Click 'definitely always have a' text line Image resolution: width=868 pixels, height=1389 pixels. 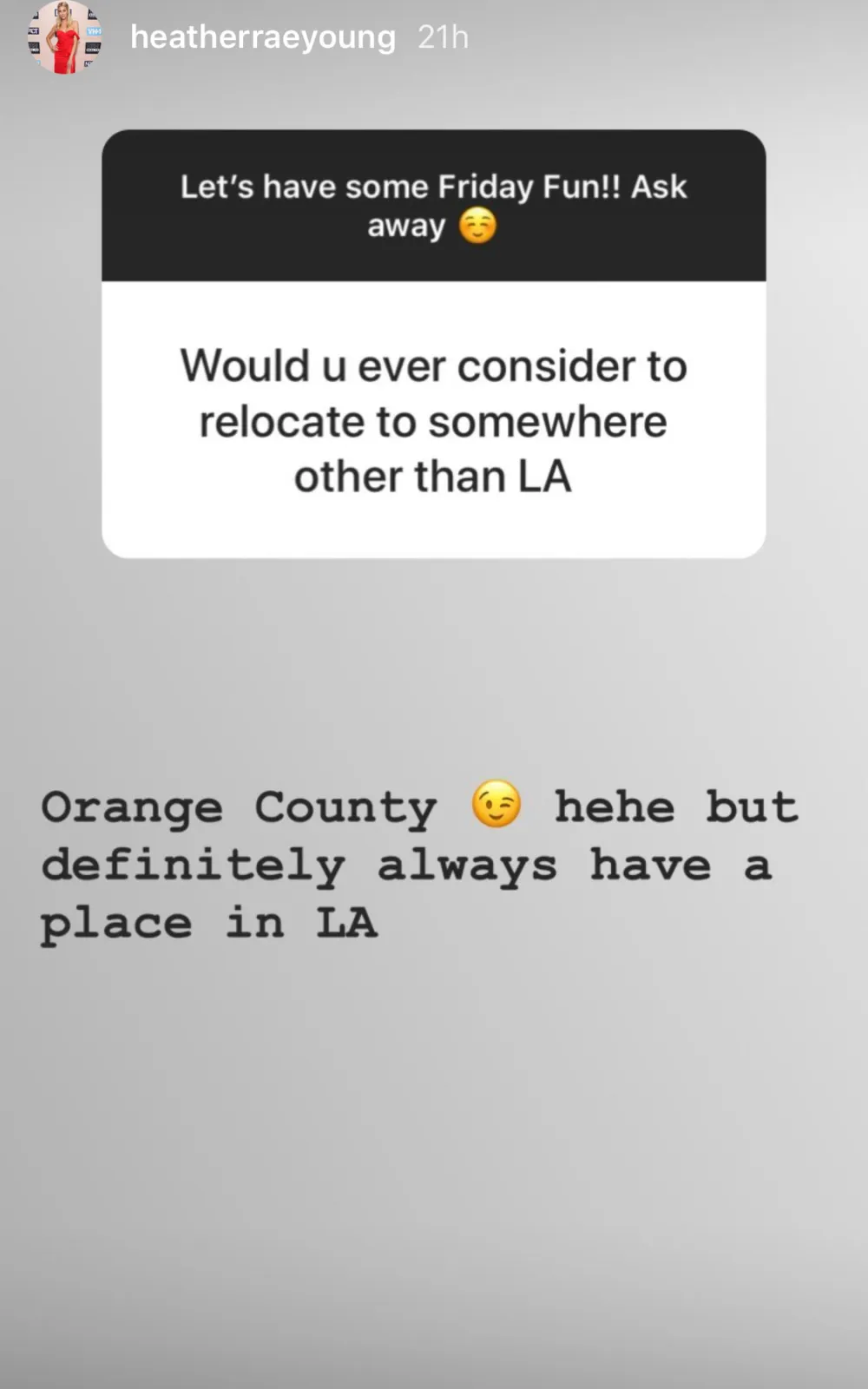tap(406, 864)
